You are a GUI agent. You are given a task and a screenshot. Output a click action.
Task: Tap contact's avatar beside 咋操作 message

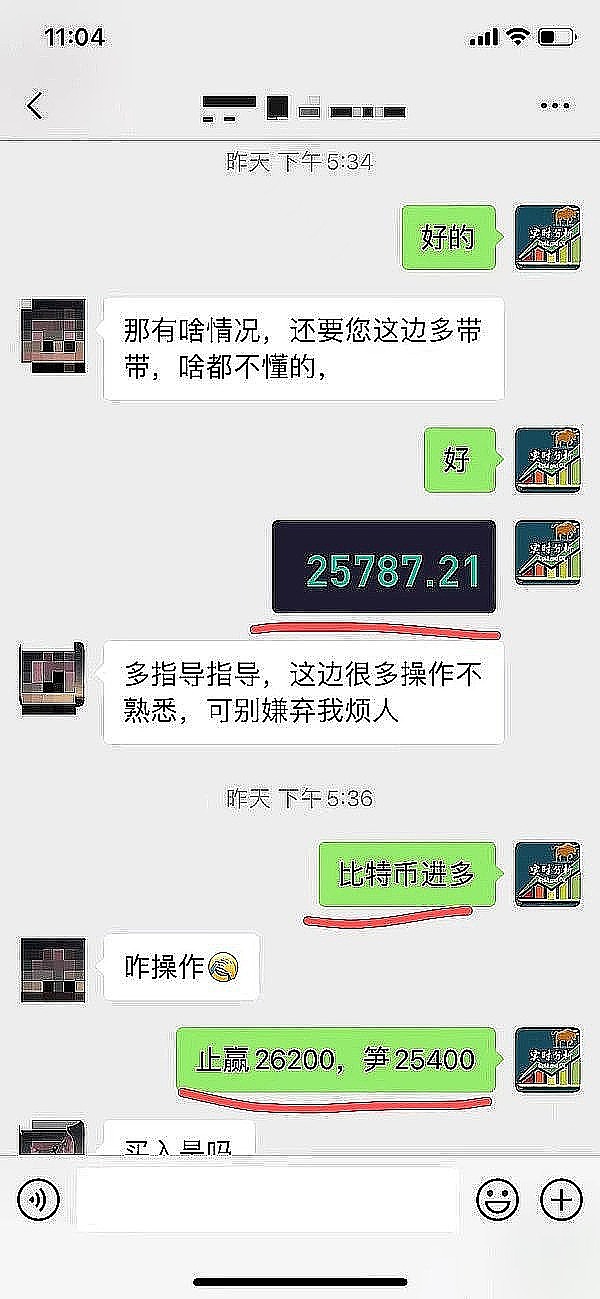(53, 970)
